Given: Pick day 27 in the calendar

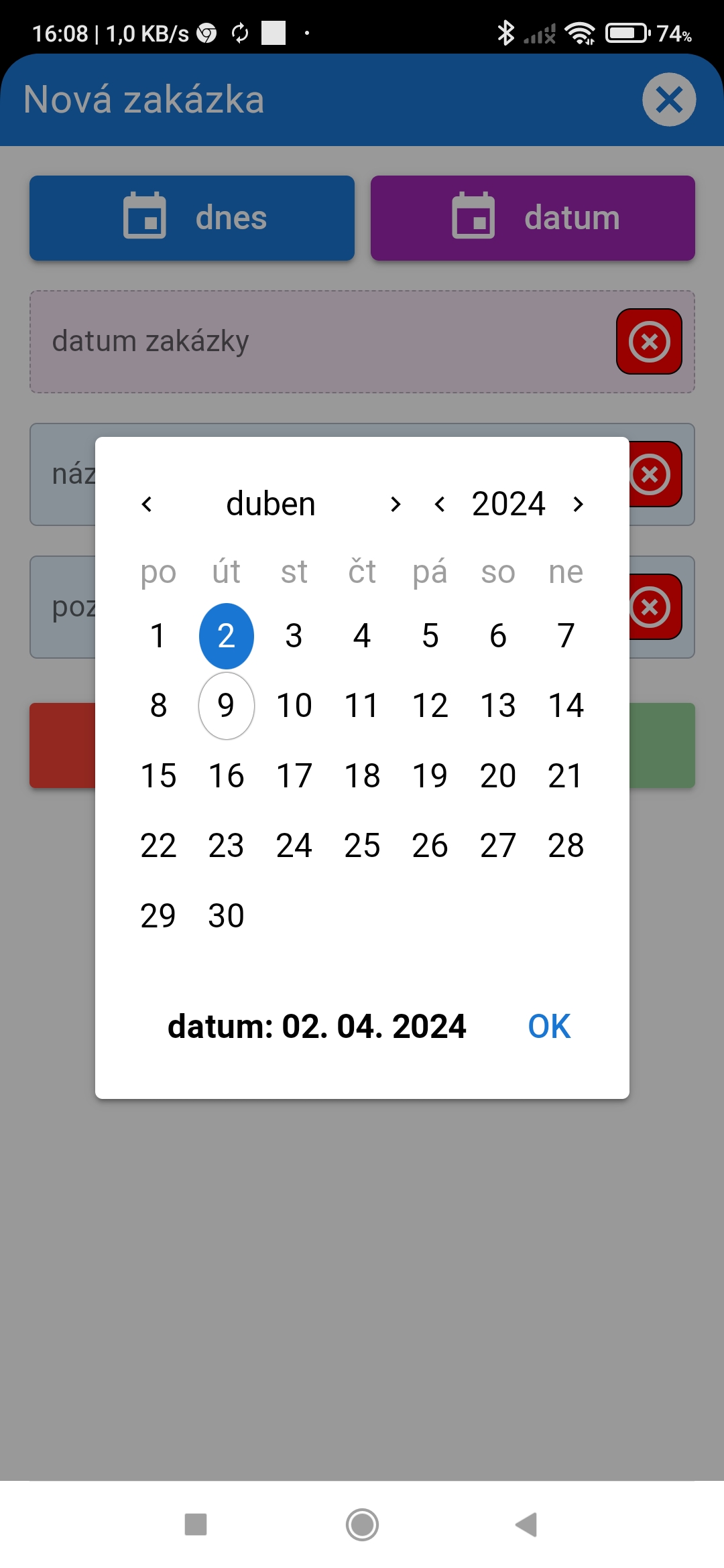Looking at the screenshot, I should [x=498, y=846].
